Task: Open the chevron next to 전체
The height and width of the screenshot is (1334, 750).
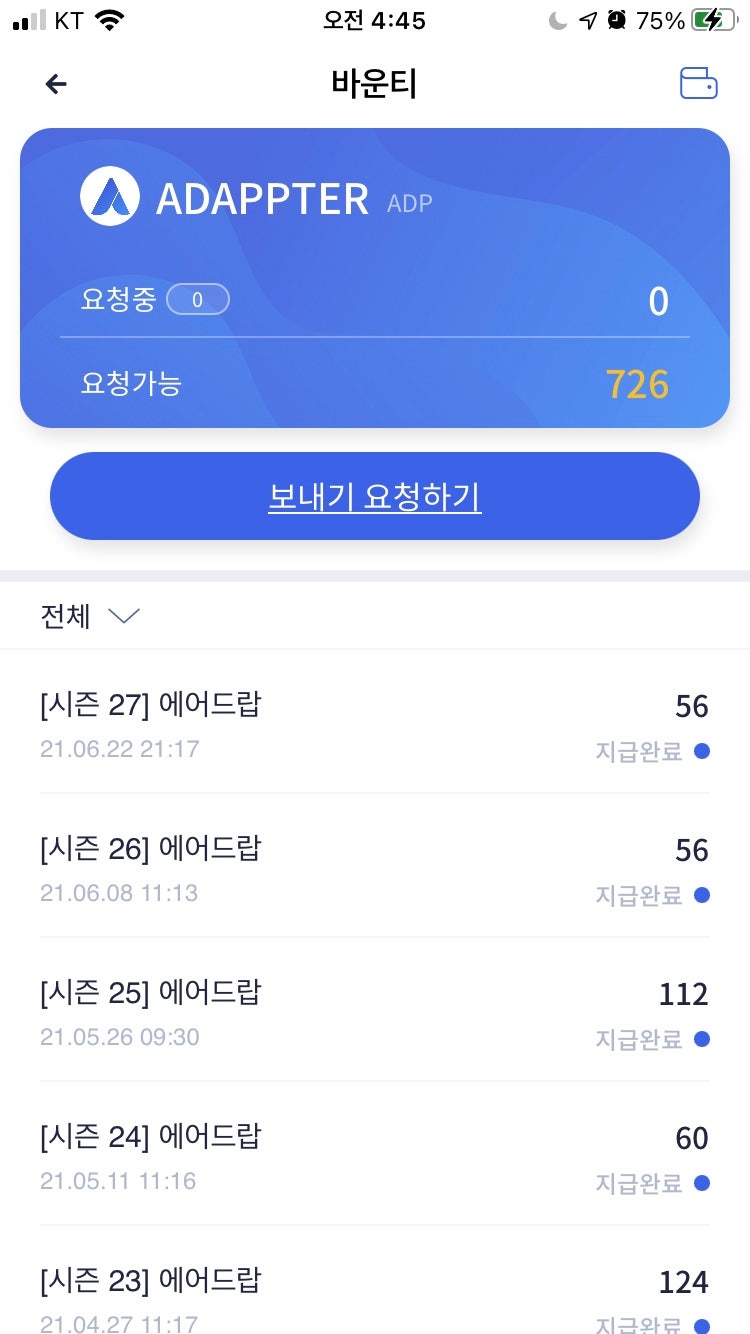Action: click(124, 617)
